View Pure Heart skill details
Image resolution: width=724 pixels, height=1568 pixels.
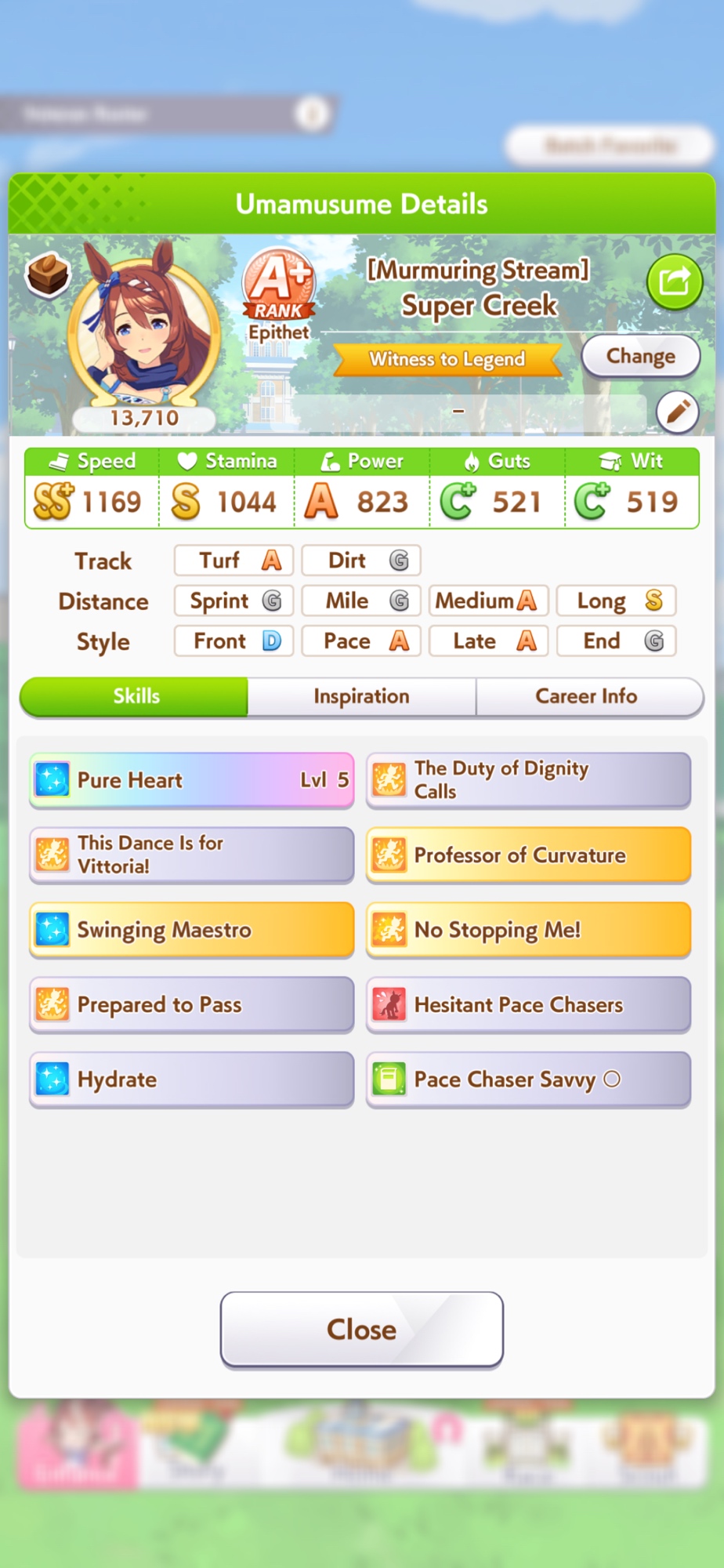[x=191, y=780]
